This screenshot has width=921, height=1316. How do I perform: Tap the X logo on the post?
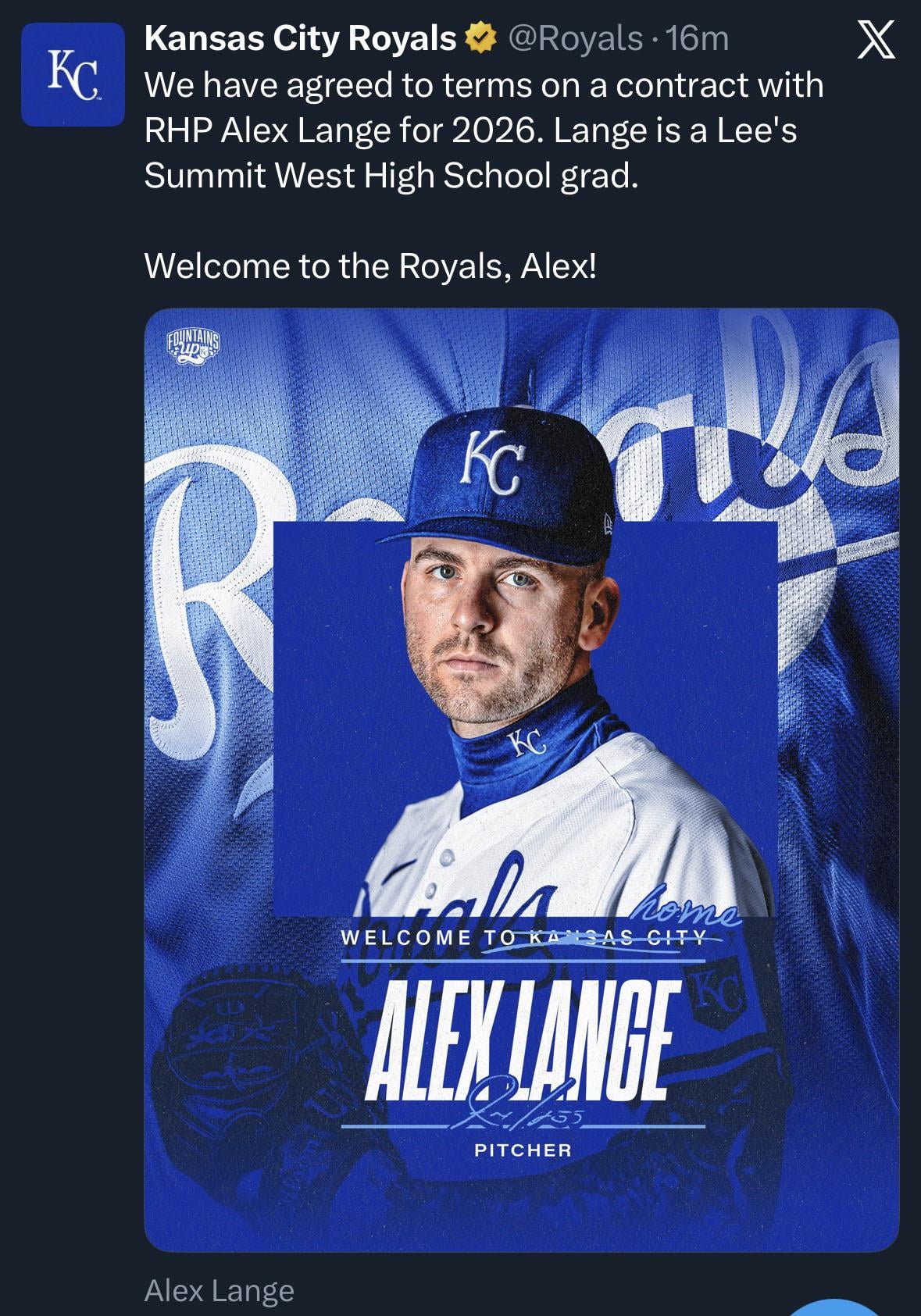(x=876, y=41)
